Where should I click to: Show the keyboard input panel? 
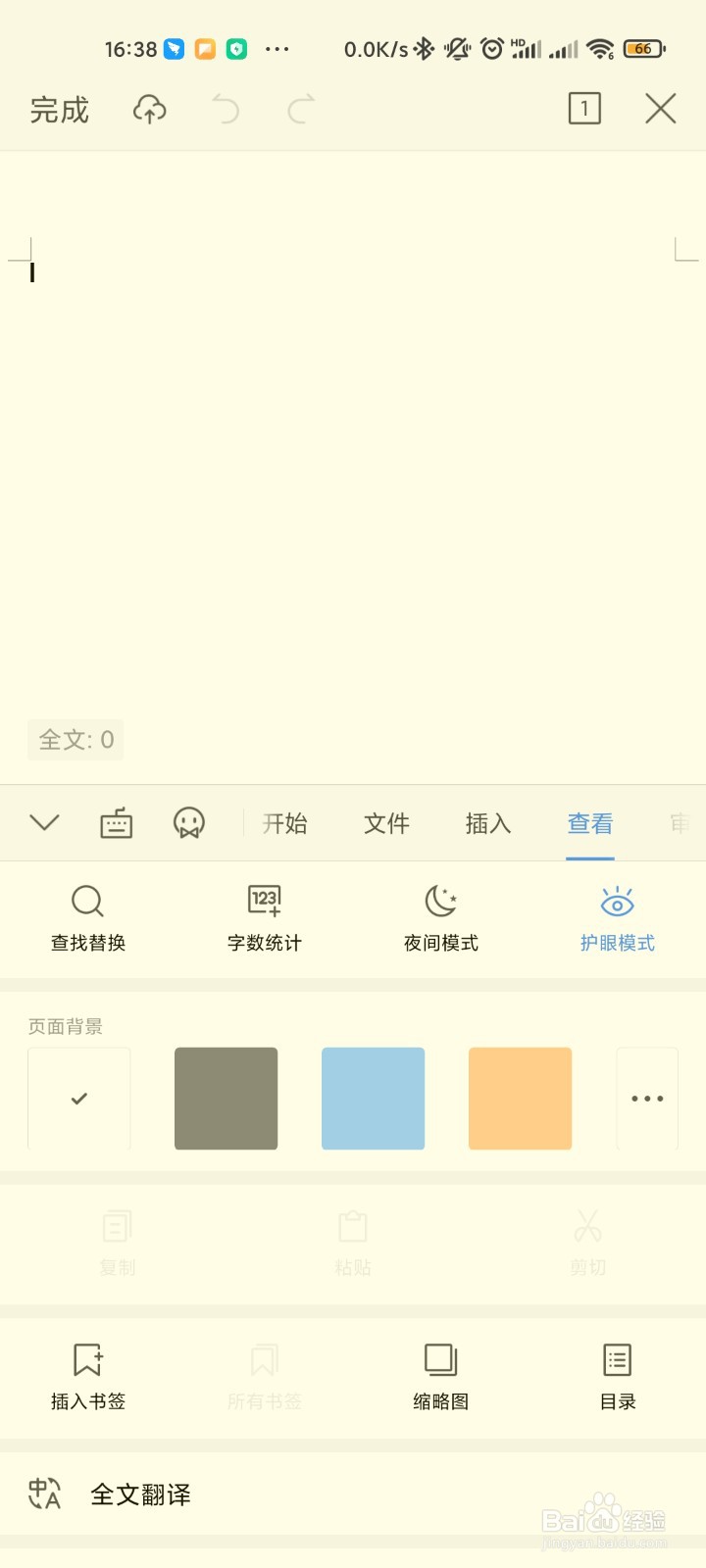point(115,822)
